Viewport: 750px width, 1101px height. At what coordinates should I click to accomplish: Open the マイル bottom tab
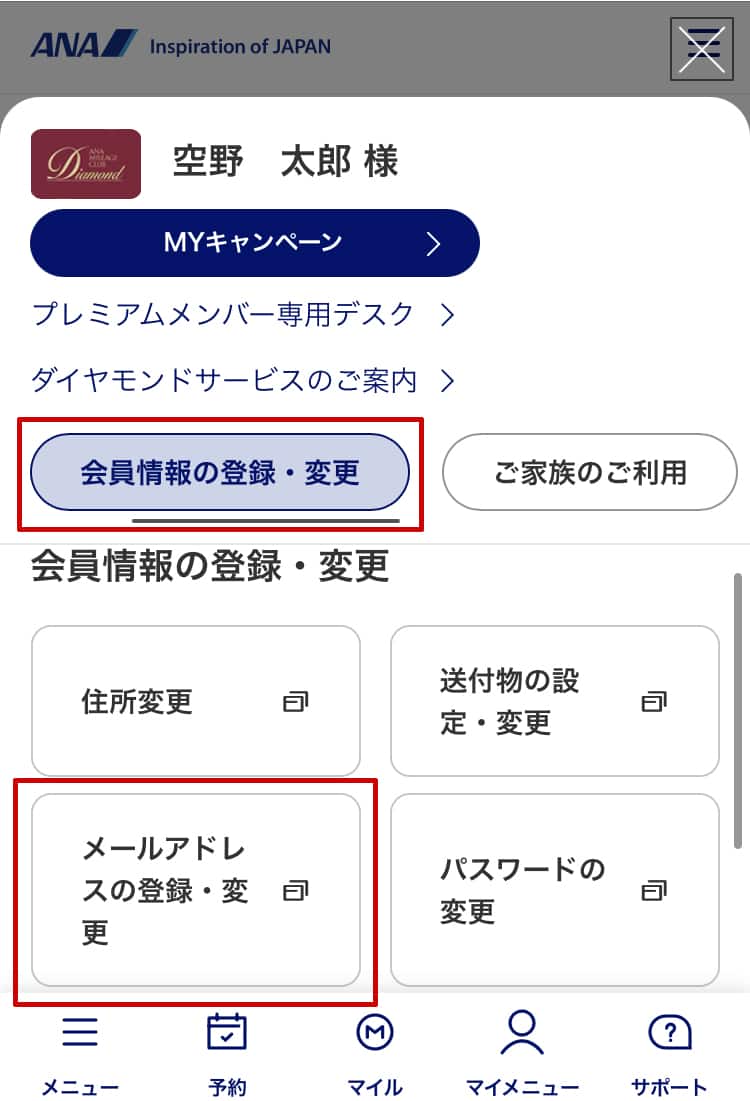[x=374, y=1052]
